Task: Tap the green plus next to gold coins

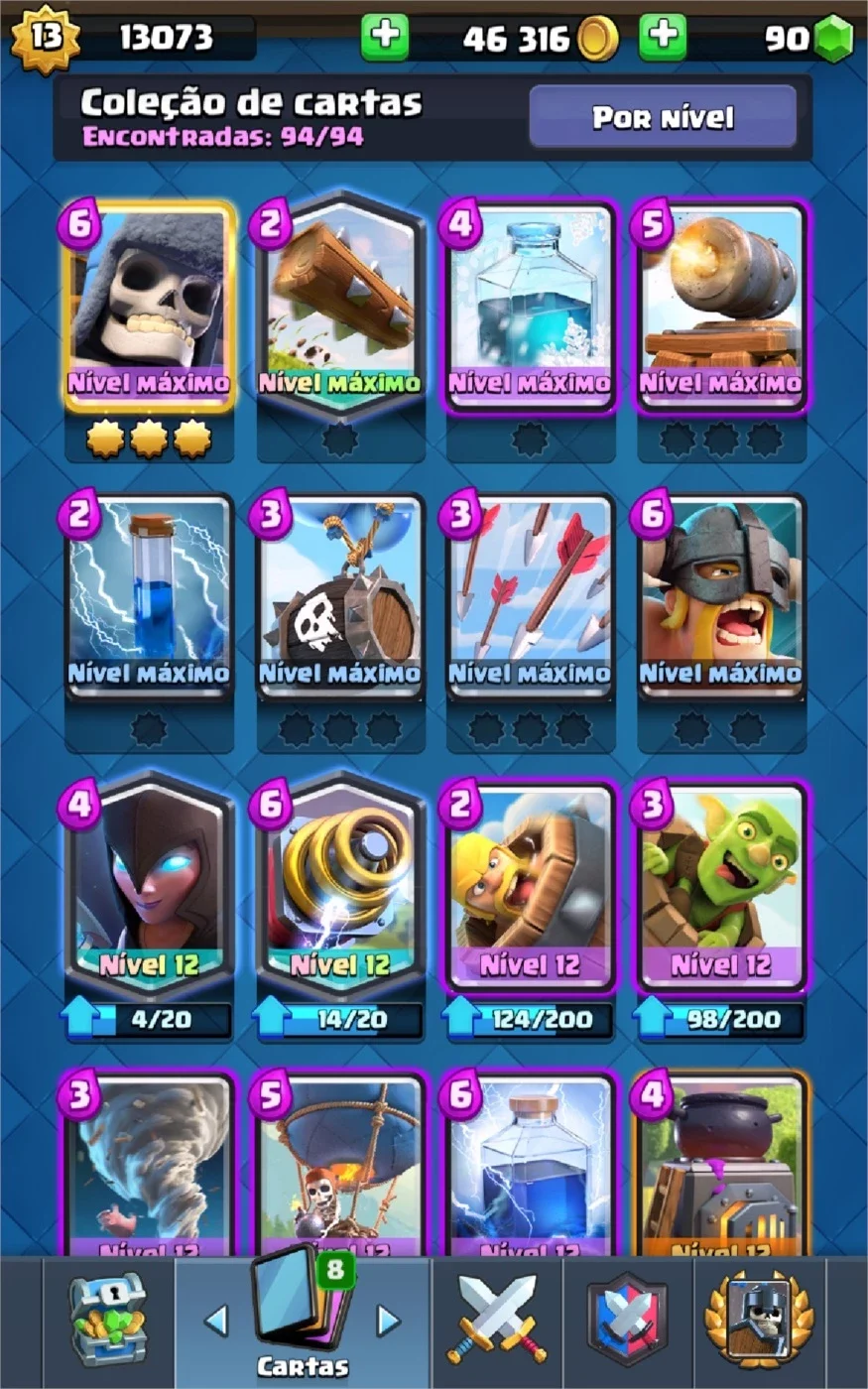Action: pyautogui.click(x=385, y=37)
